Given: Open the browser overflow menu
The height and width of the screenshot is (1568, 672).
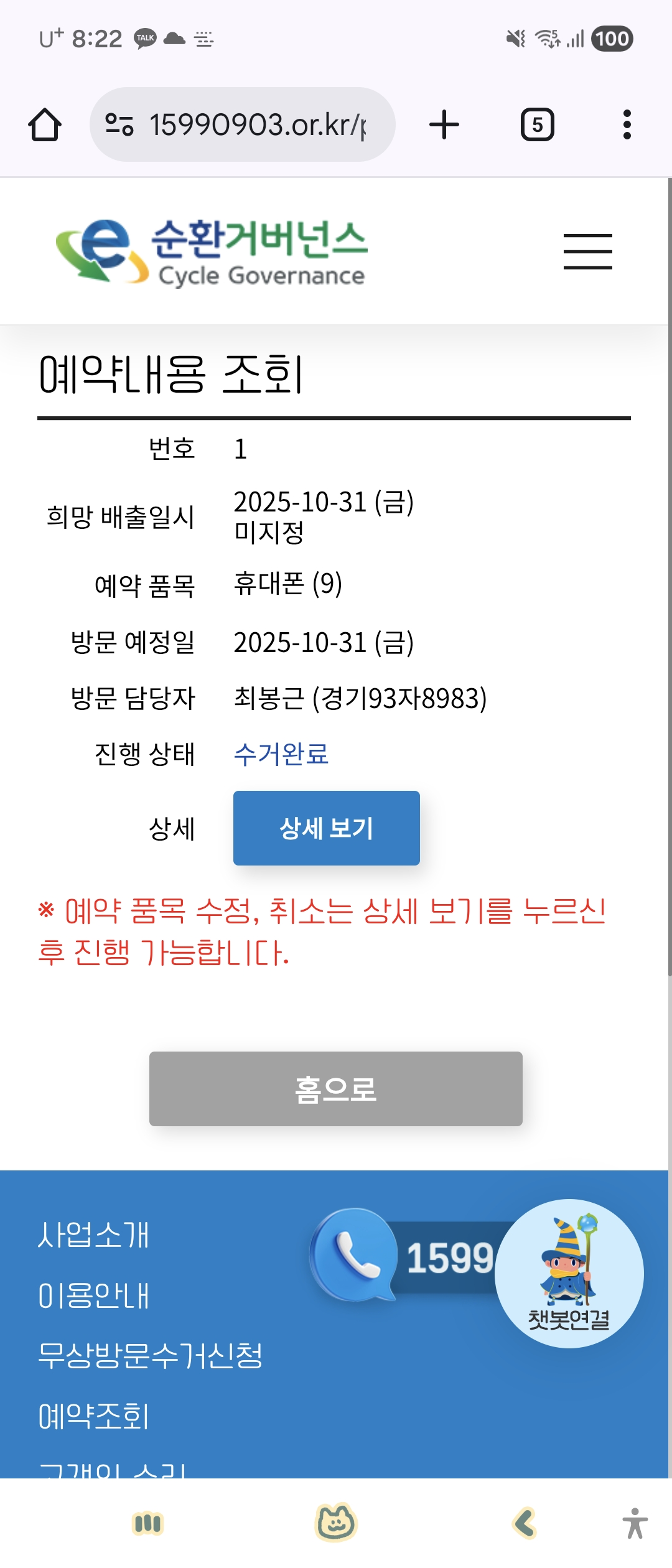Looking at the screenshot, I should pos(627,124).
